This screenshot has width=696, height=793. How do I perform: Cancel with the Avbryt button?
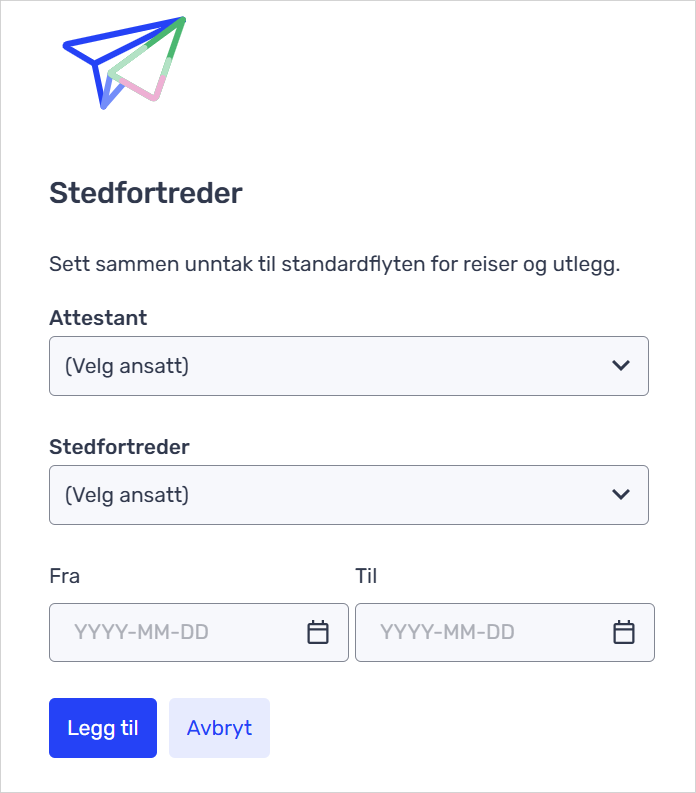220,728
